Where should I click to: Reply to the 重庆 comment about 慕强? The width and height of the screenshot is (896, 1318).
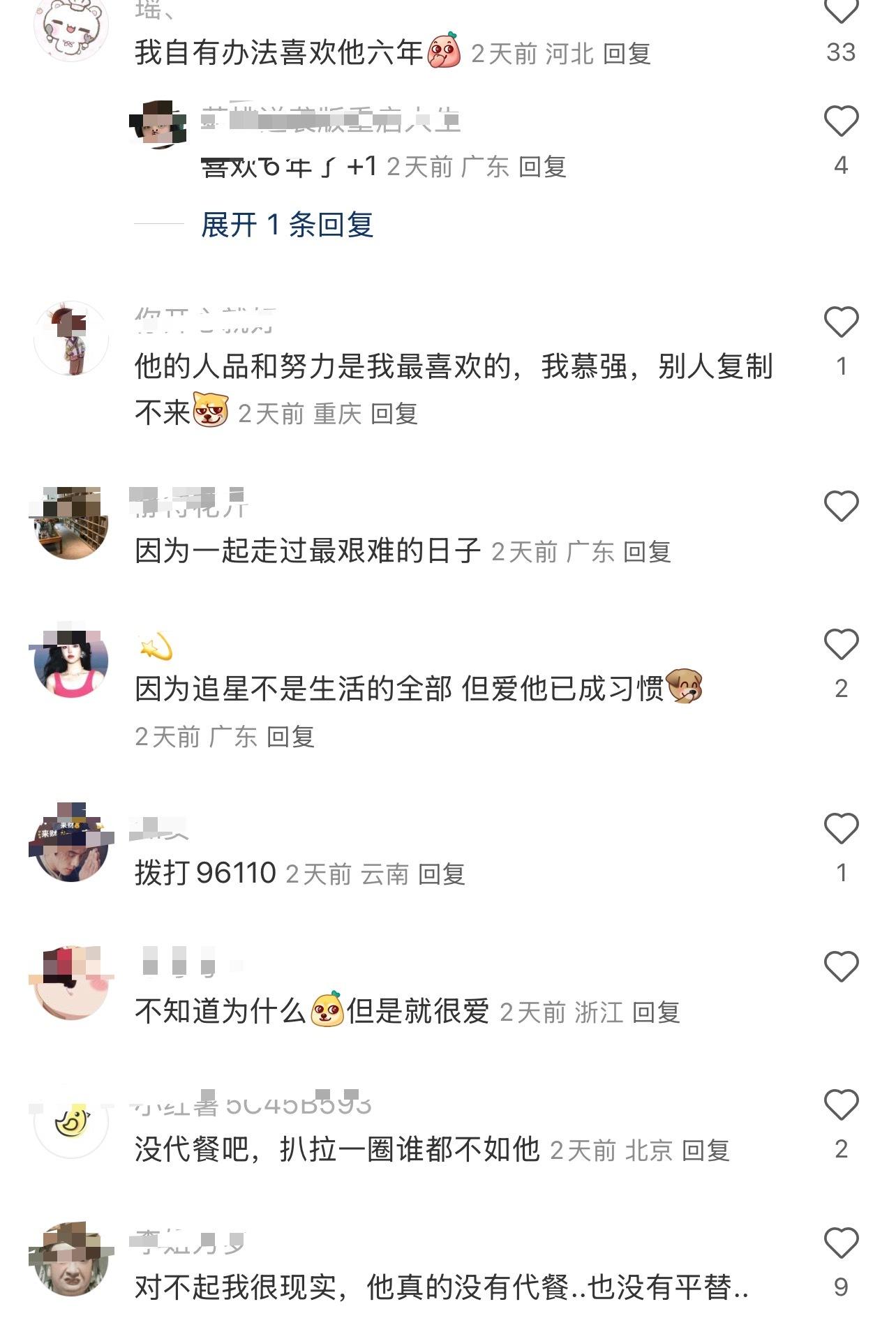(394, 414)
